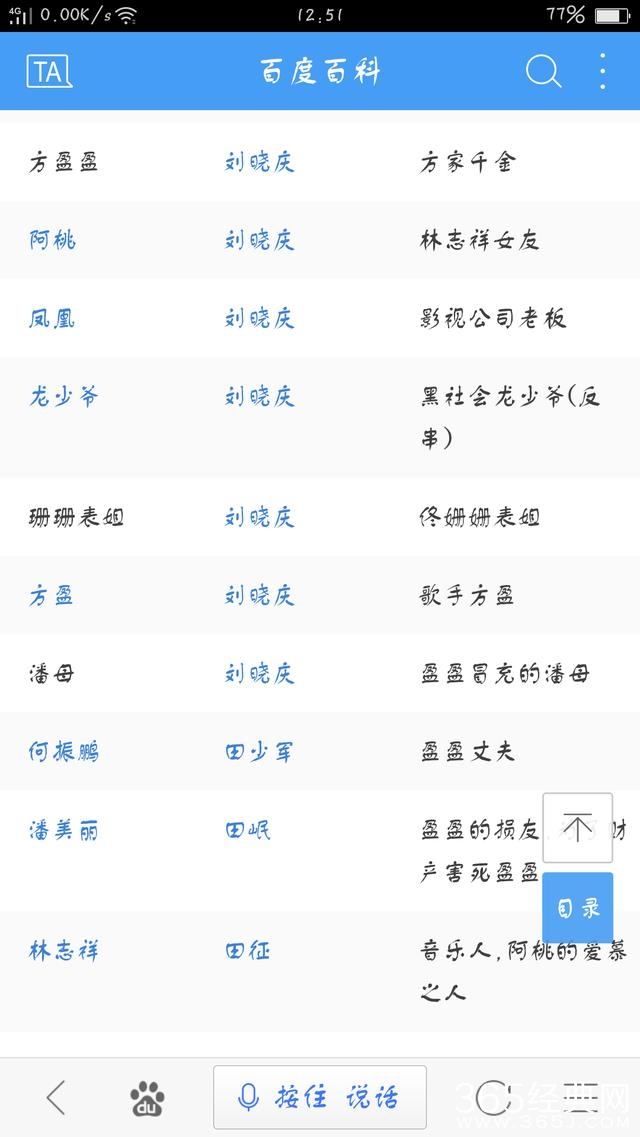The image size is (640, 1137).
Task: Open the 何振鹏 character link
Action: pos(64,752)
